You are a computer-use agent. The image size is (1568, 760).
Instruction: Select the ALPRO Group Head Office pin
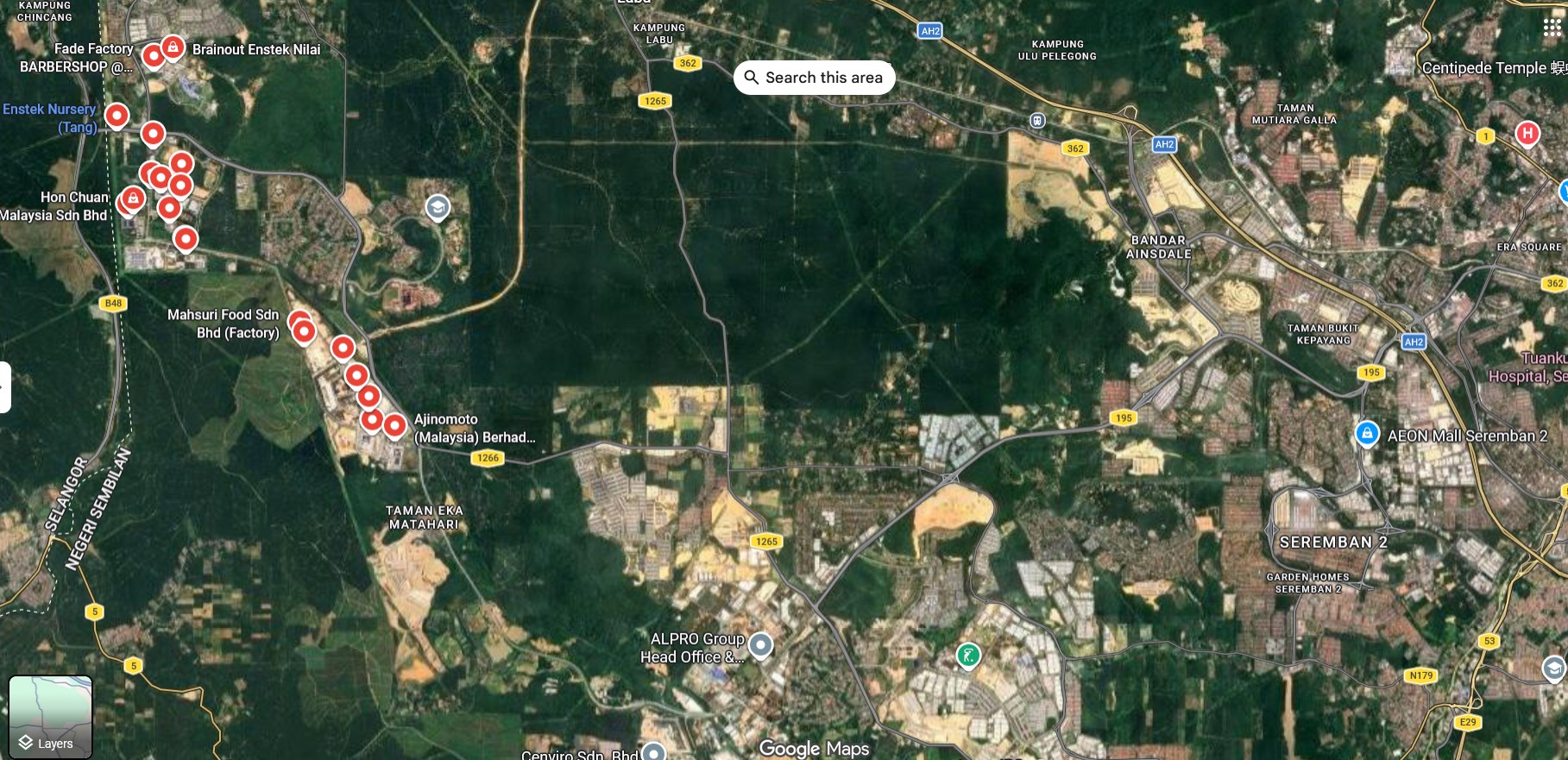760,644
